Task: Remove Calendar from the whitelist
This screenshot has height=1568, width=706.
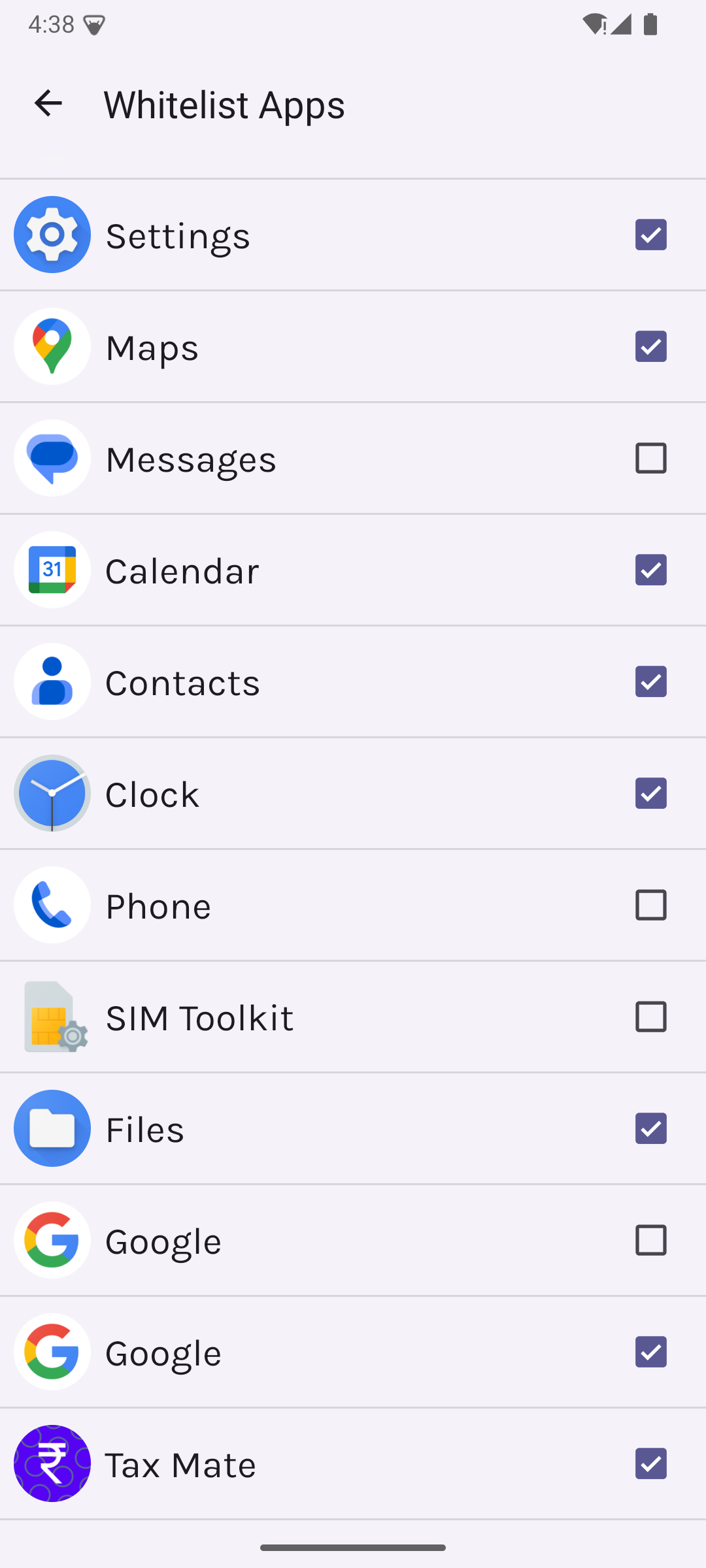Action: 650,570
